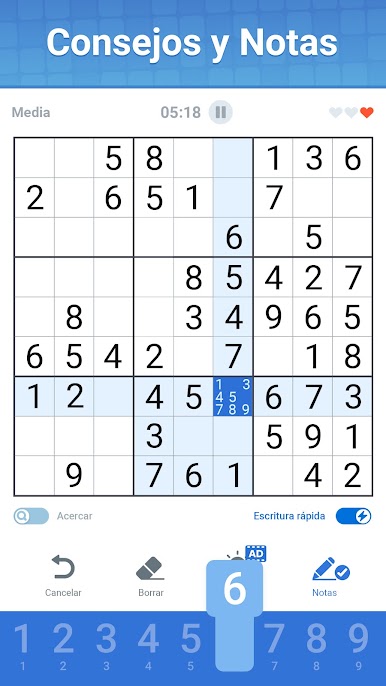Choose digit 1 on the number pad
The width and height of the screenshot is (386, 686).
coord(22,647)
